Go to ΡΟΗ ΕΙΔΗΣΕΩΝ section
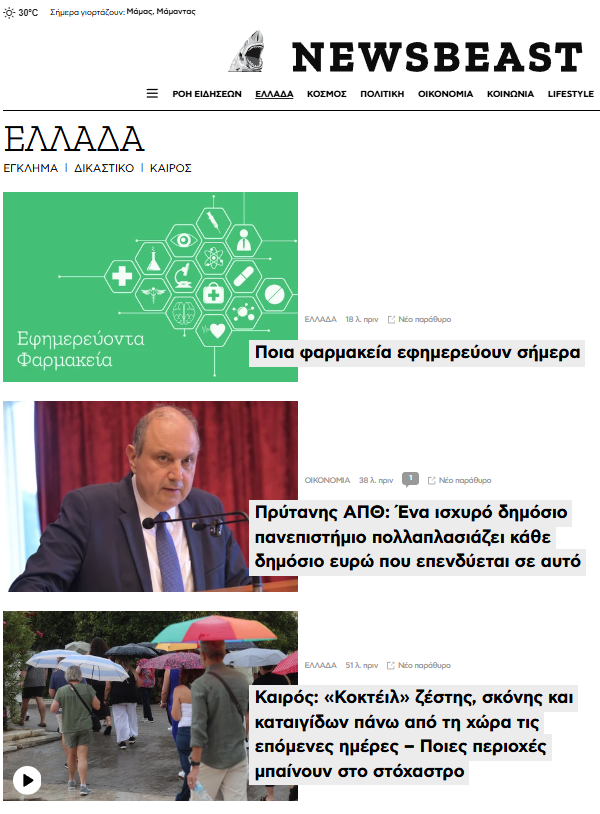This screenshot has width=600, height=814. tap(207, 94)
